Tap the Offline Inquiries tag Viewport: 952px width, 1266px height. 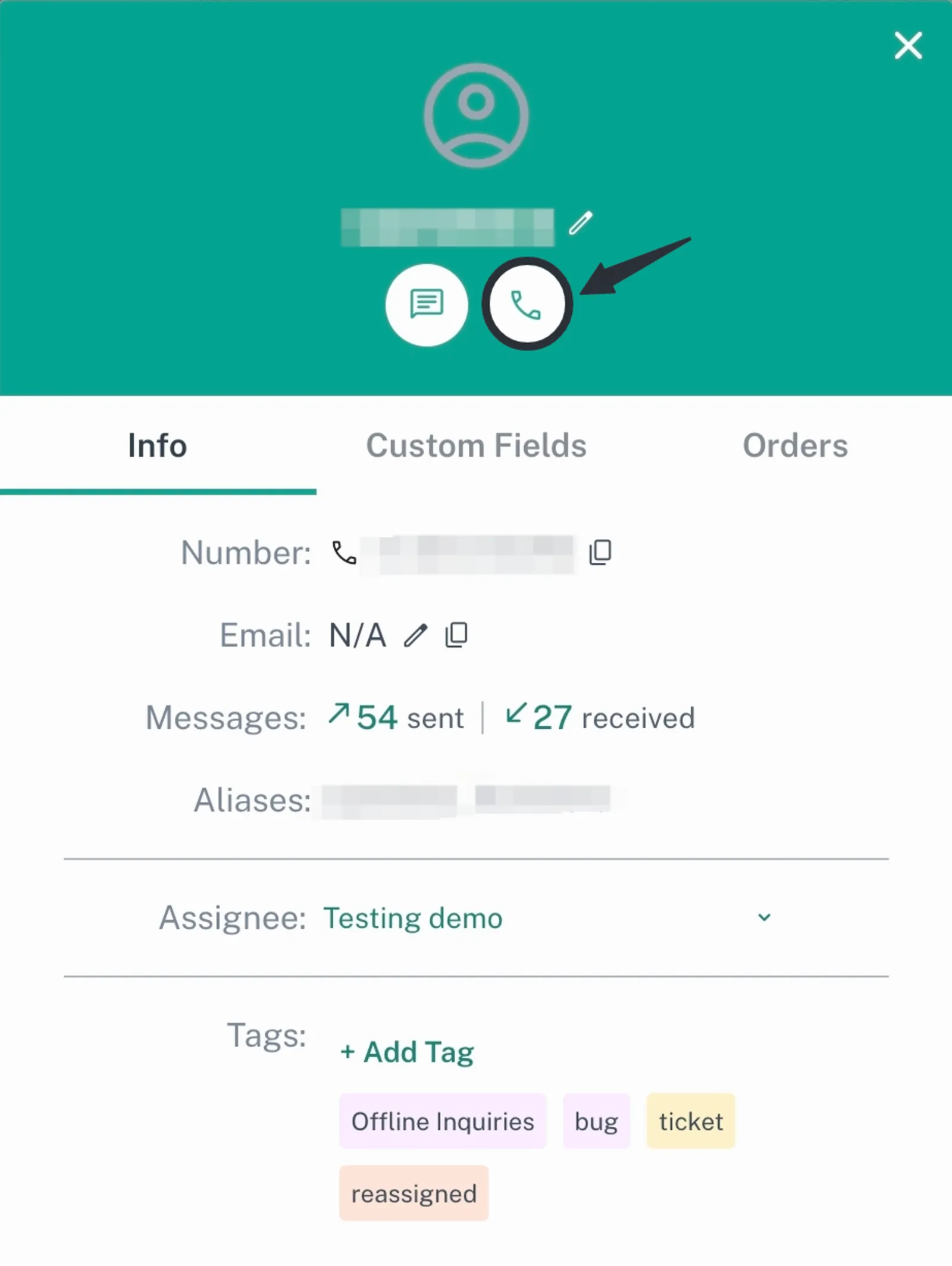tap(442, 1121)
